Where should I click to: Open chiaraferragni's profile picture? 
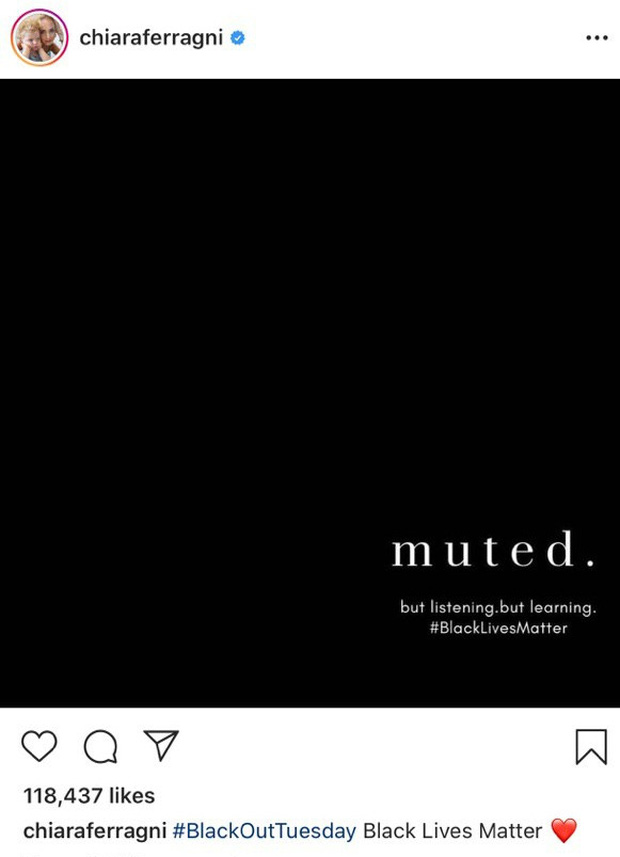tap(39, 38)
